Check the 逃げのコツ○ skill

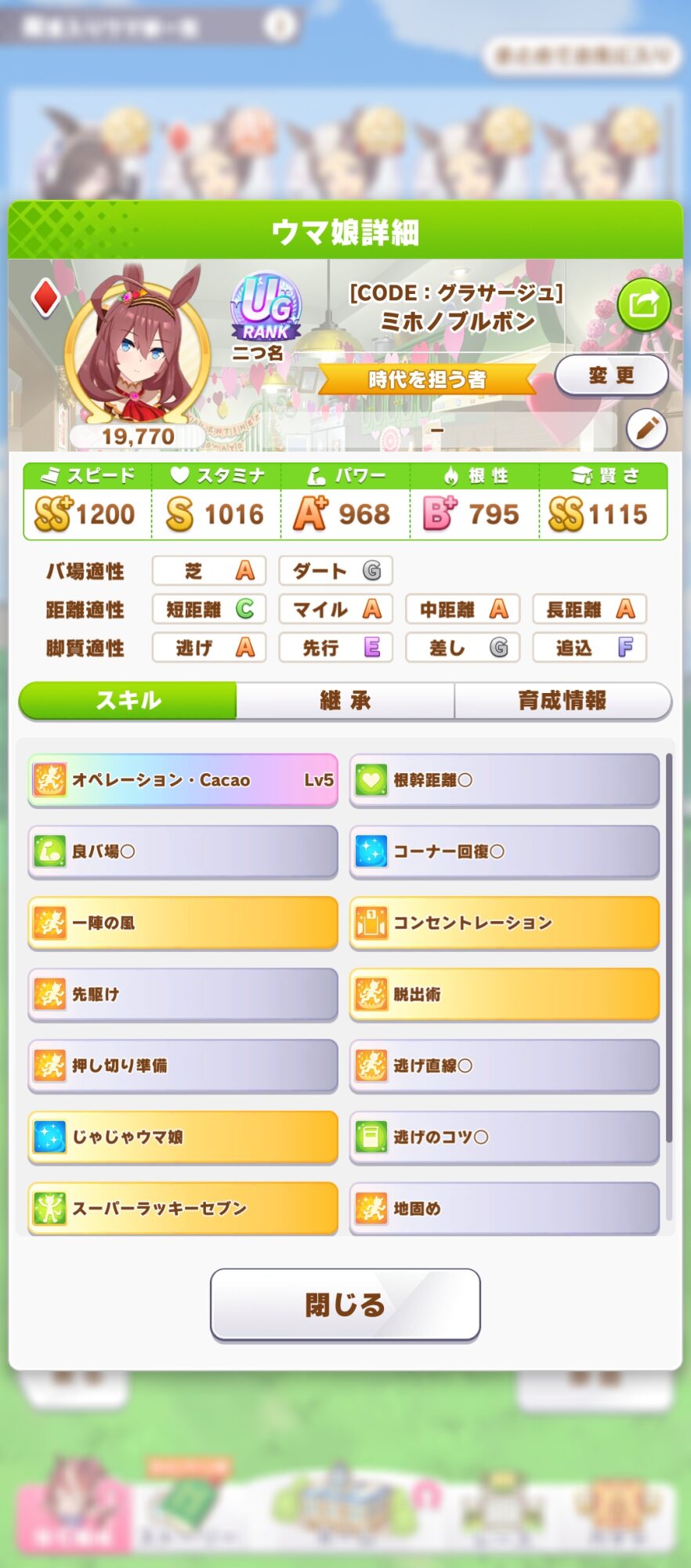point(504,1137)
